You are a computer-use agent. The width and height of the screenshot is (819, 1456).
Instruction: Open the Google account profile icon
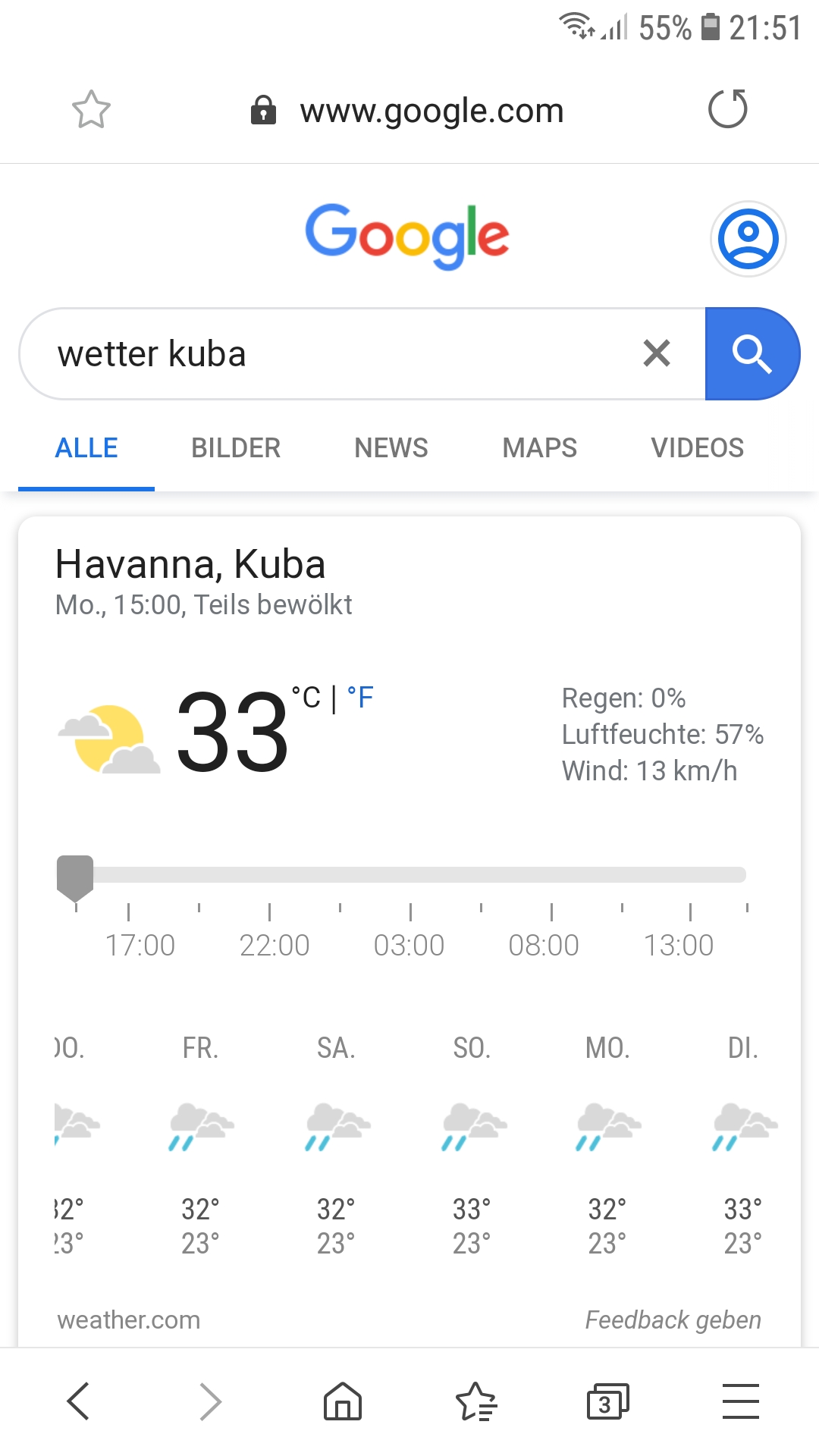[748, 239]
